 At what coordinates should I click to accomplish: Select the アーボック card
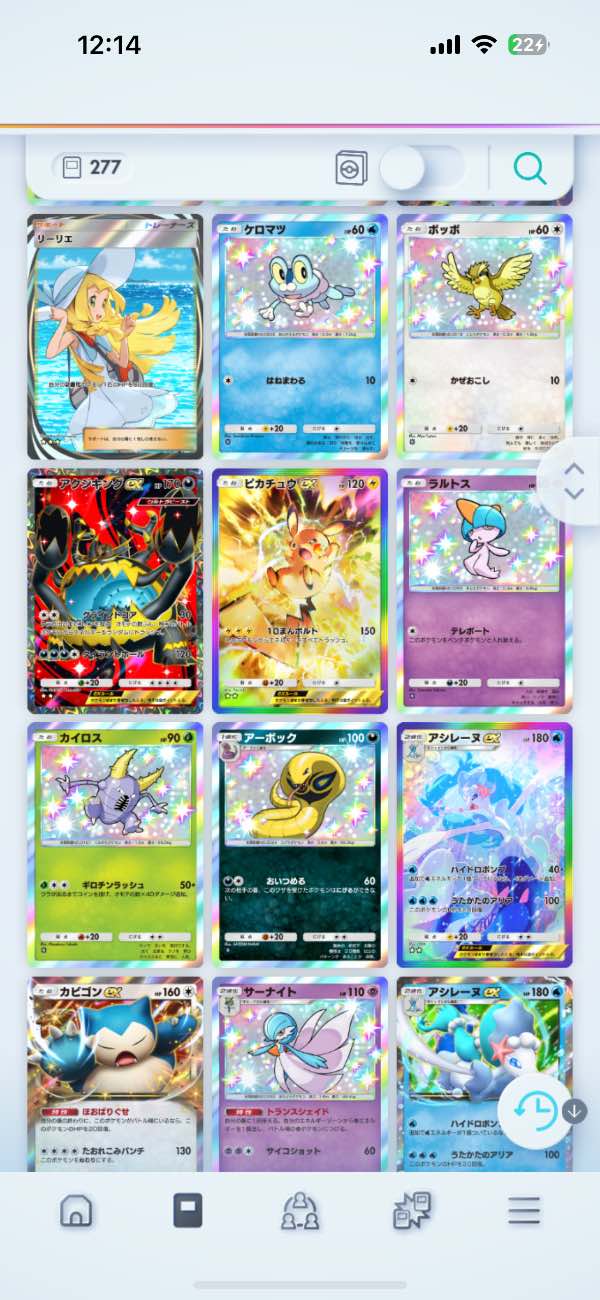coord(299,845)
